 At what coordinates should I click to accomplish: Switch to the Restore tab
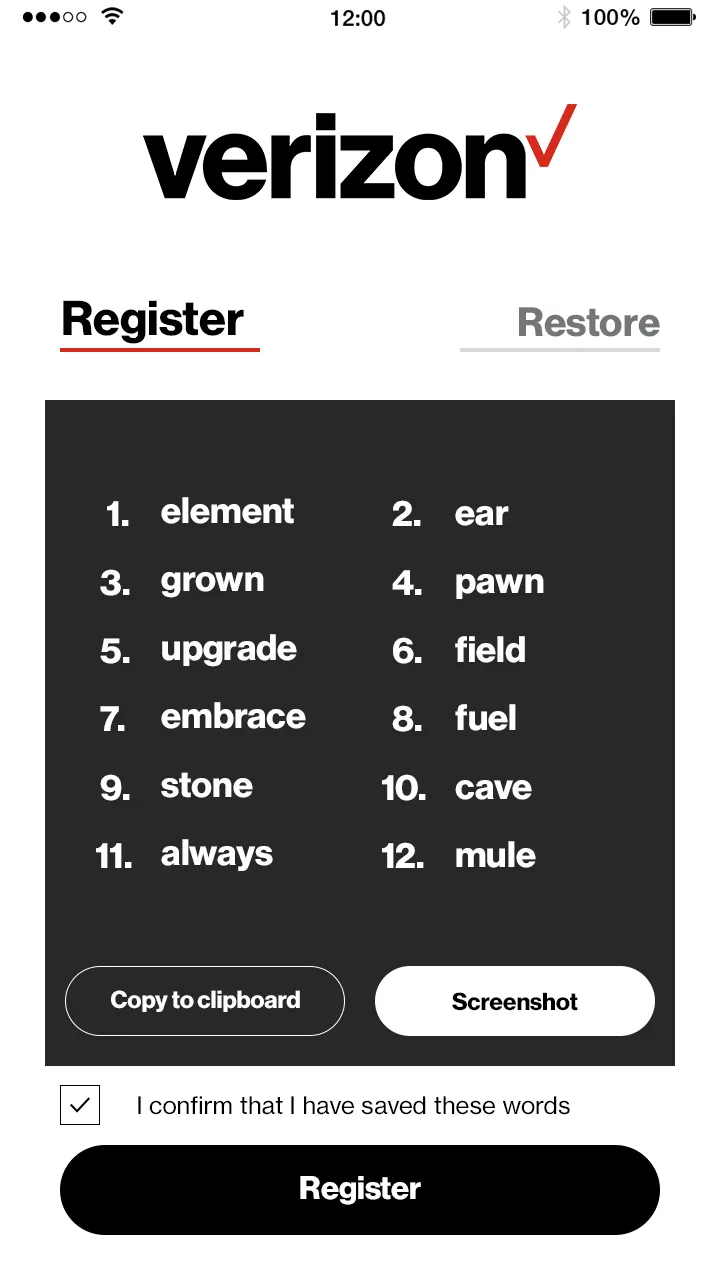click(x=588, y=323)
